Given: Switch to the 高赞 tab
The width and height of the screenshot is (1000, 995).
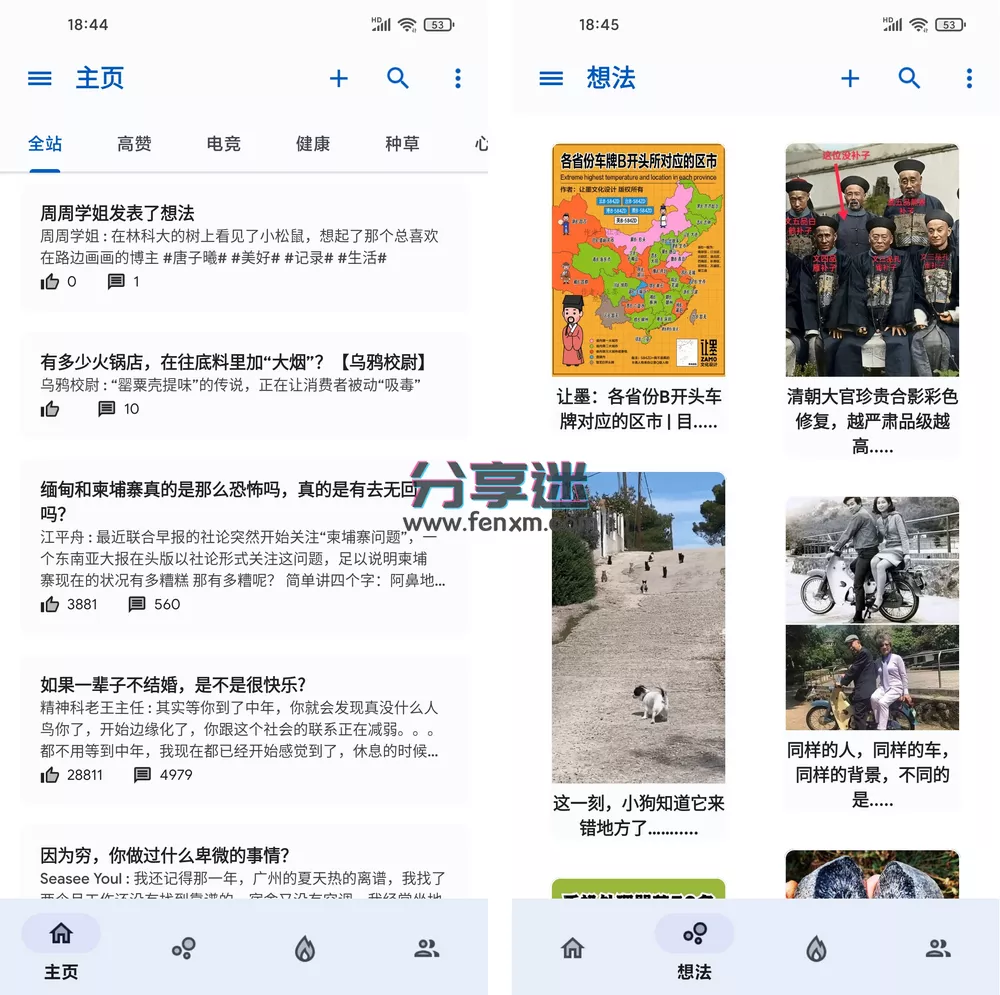Looking at the screenshot, I should (x=134, y=144).
